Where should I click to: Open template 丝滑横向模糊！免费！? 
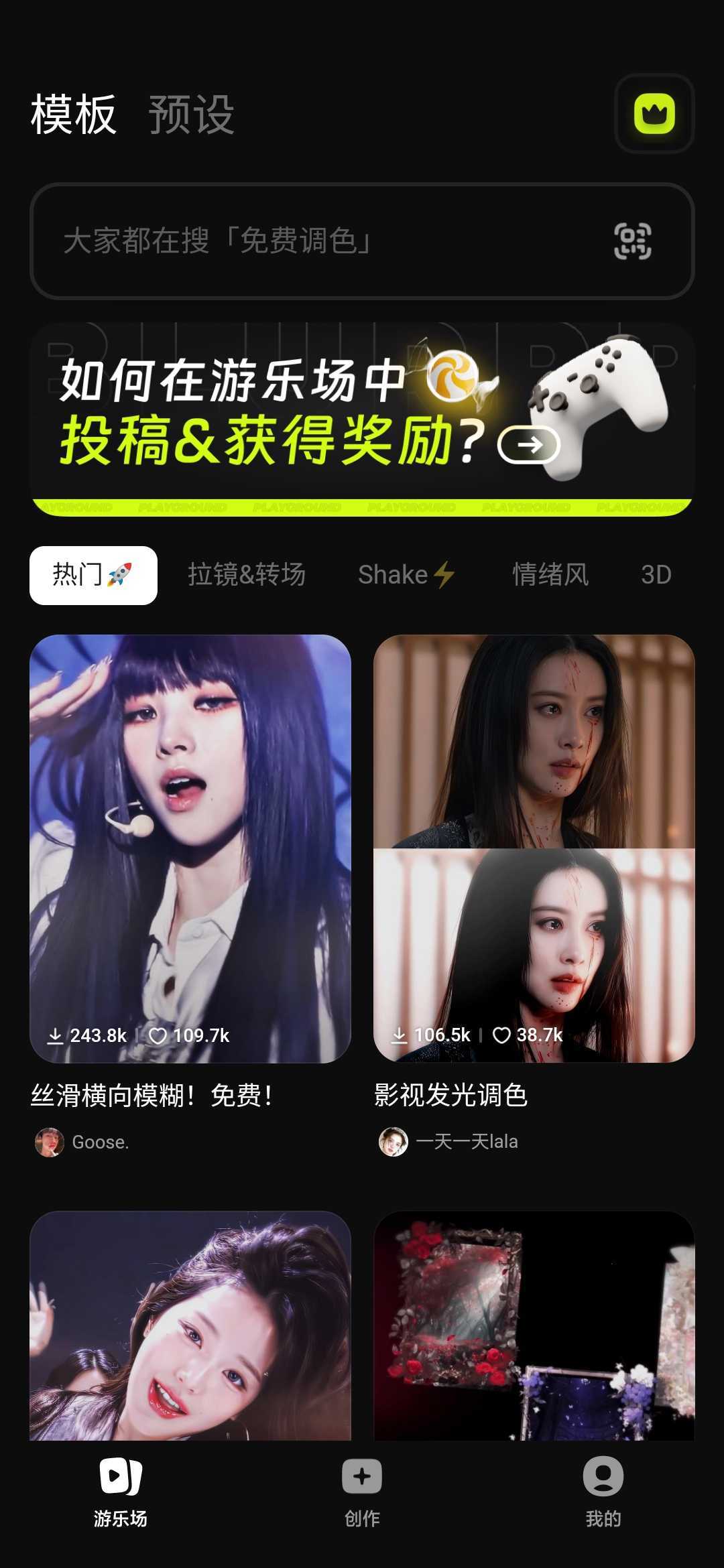190,848
